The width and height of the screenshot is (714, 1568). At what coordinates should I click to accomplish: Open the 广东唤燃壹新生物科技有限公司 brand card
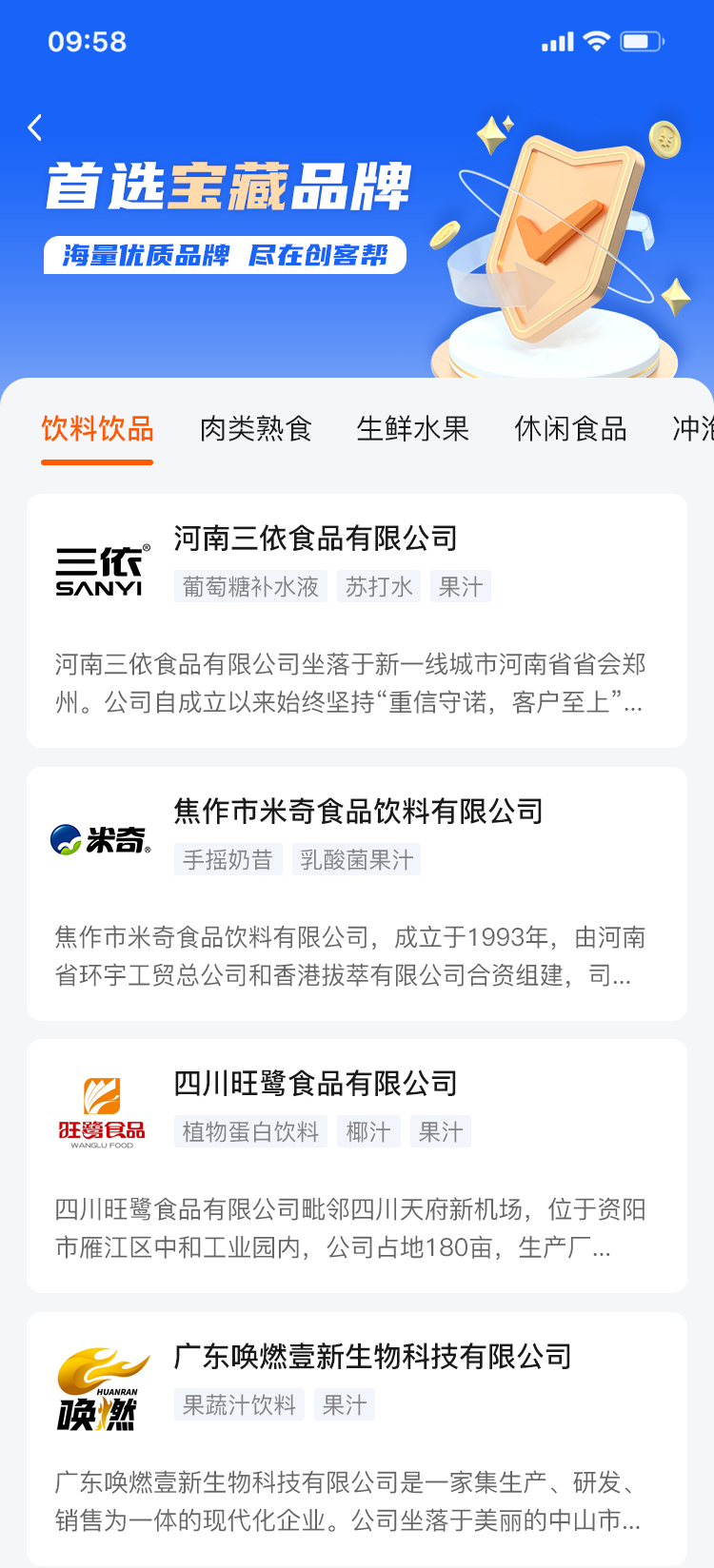[356, 1439]
